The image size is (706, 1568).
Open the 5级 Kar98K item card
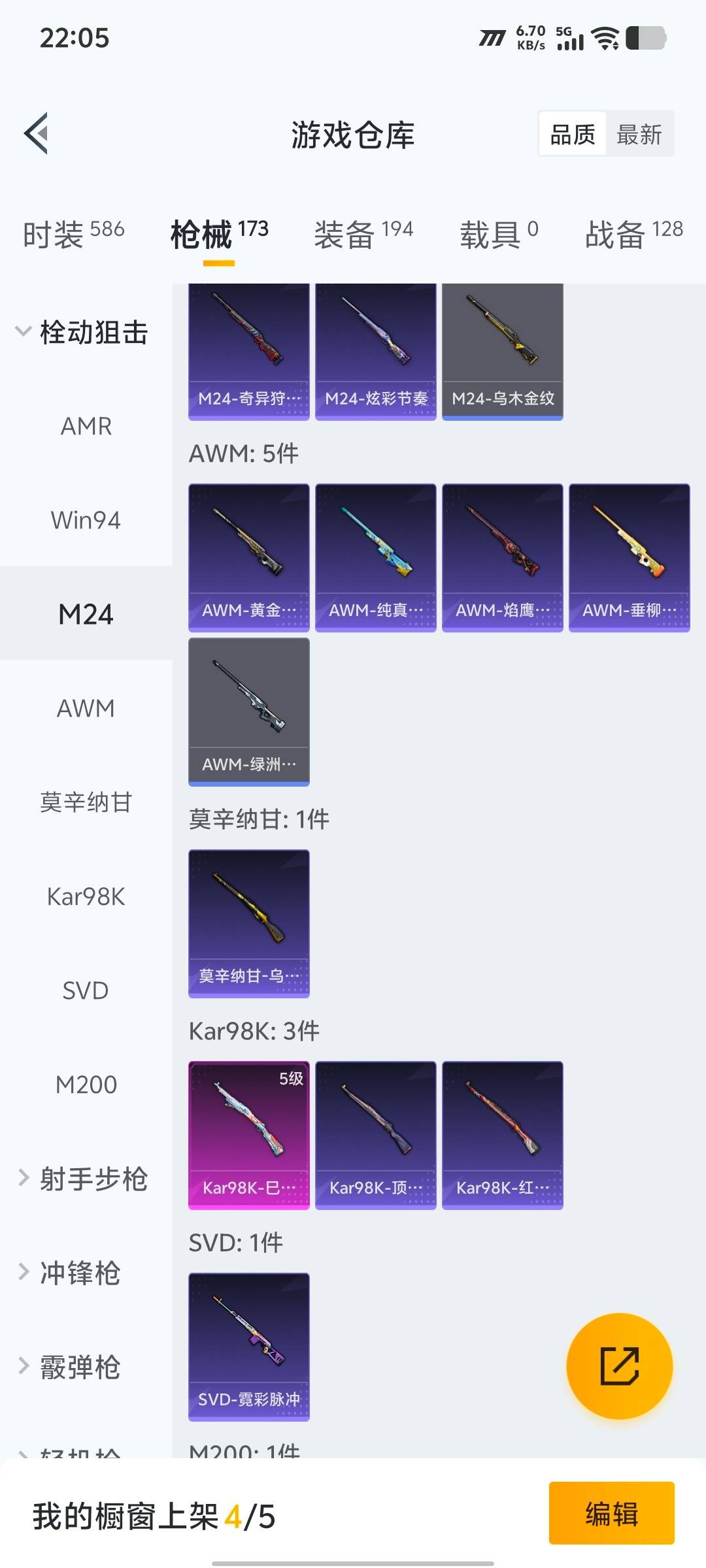[248, 1134]
